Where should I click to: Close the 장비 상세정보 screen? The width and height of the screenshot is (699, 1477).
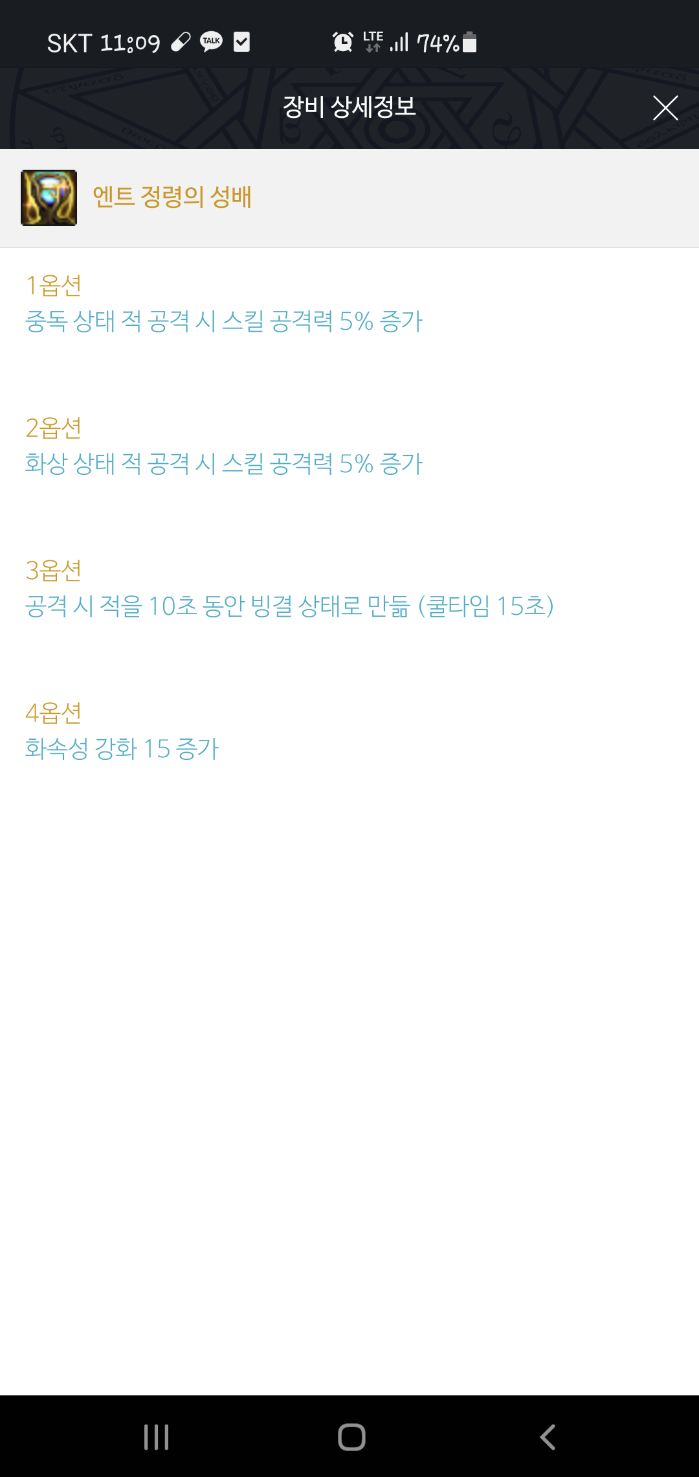(665, 108)
